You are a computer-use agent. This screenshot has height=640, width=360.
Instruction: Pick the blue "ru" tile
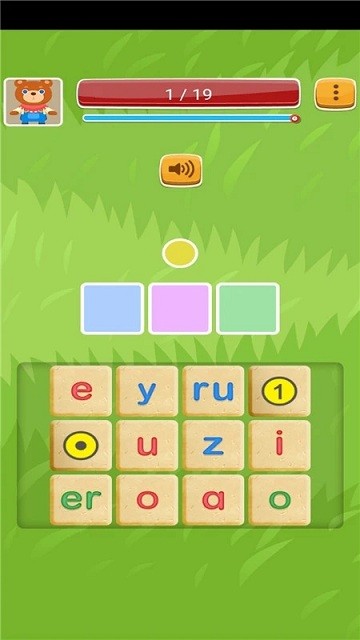point(213,391)
